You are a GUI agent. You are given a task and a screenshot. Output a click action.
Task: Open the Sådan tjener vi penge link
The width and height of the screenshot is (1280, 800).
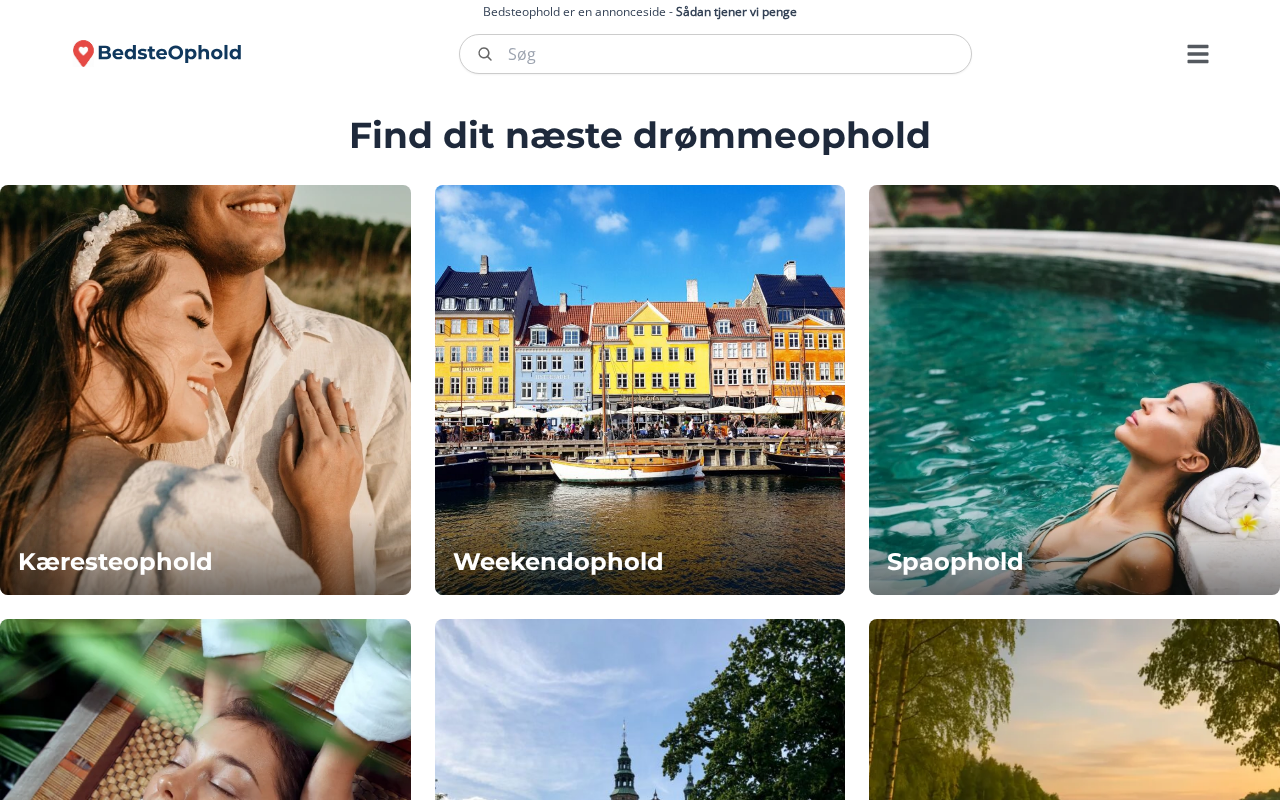[x=736, y=12]
